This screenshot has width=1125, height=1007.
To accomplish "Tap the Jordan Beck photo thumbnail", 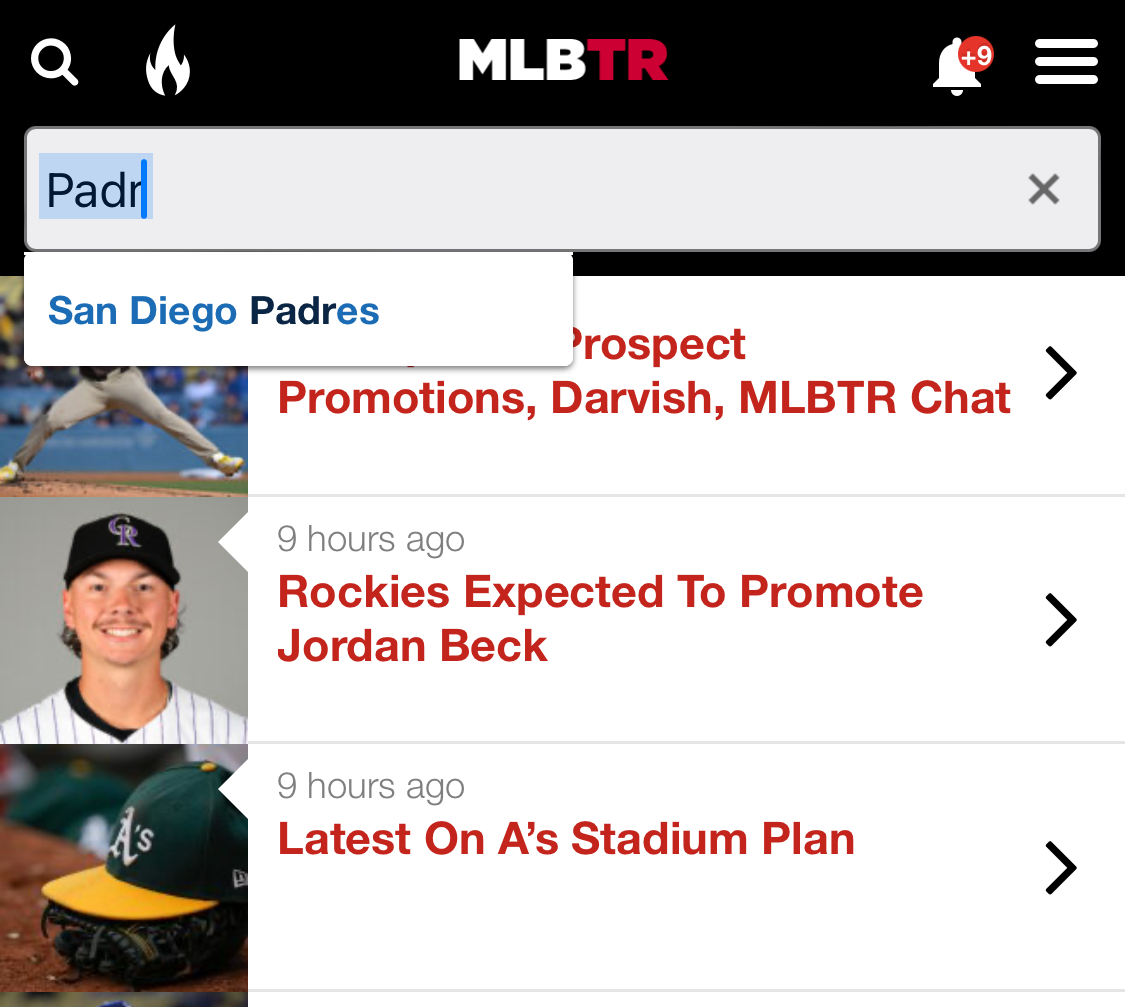I will click(123, 620).
